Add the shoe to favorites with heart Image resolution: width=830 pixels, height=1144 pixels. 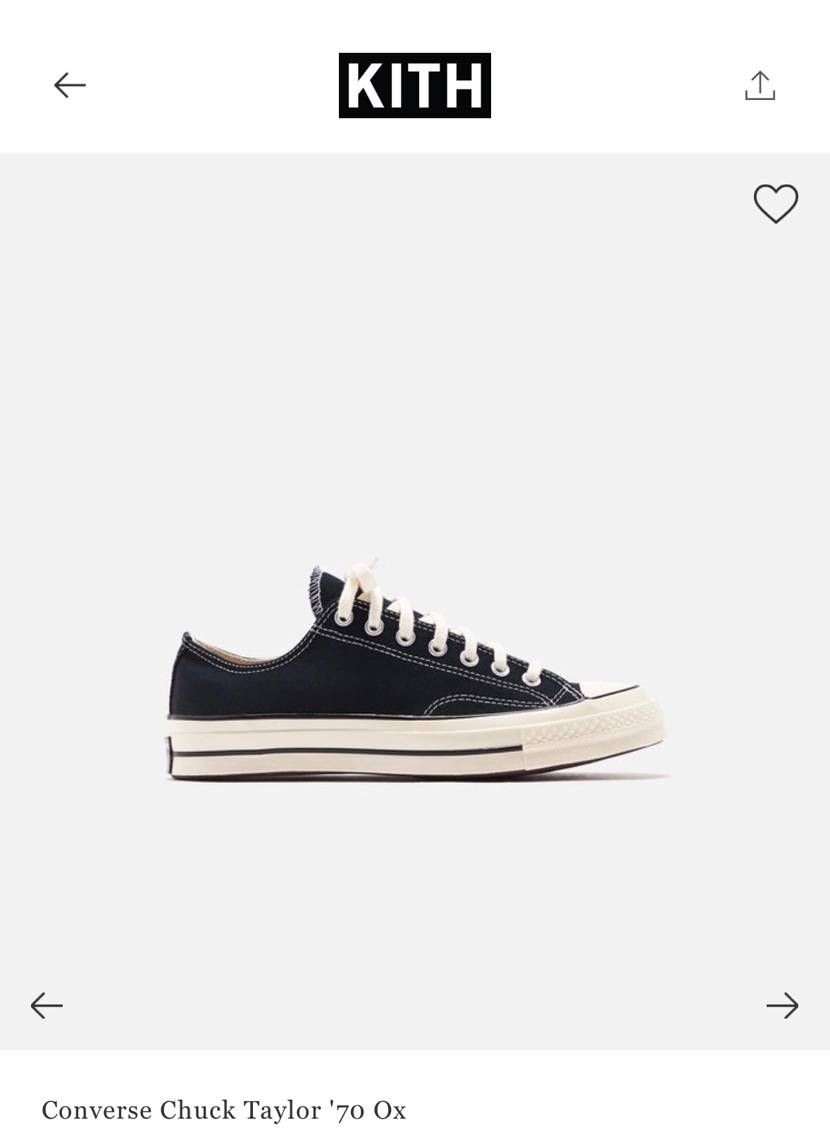[x=776, y=204]
